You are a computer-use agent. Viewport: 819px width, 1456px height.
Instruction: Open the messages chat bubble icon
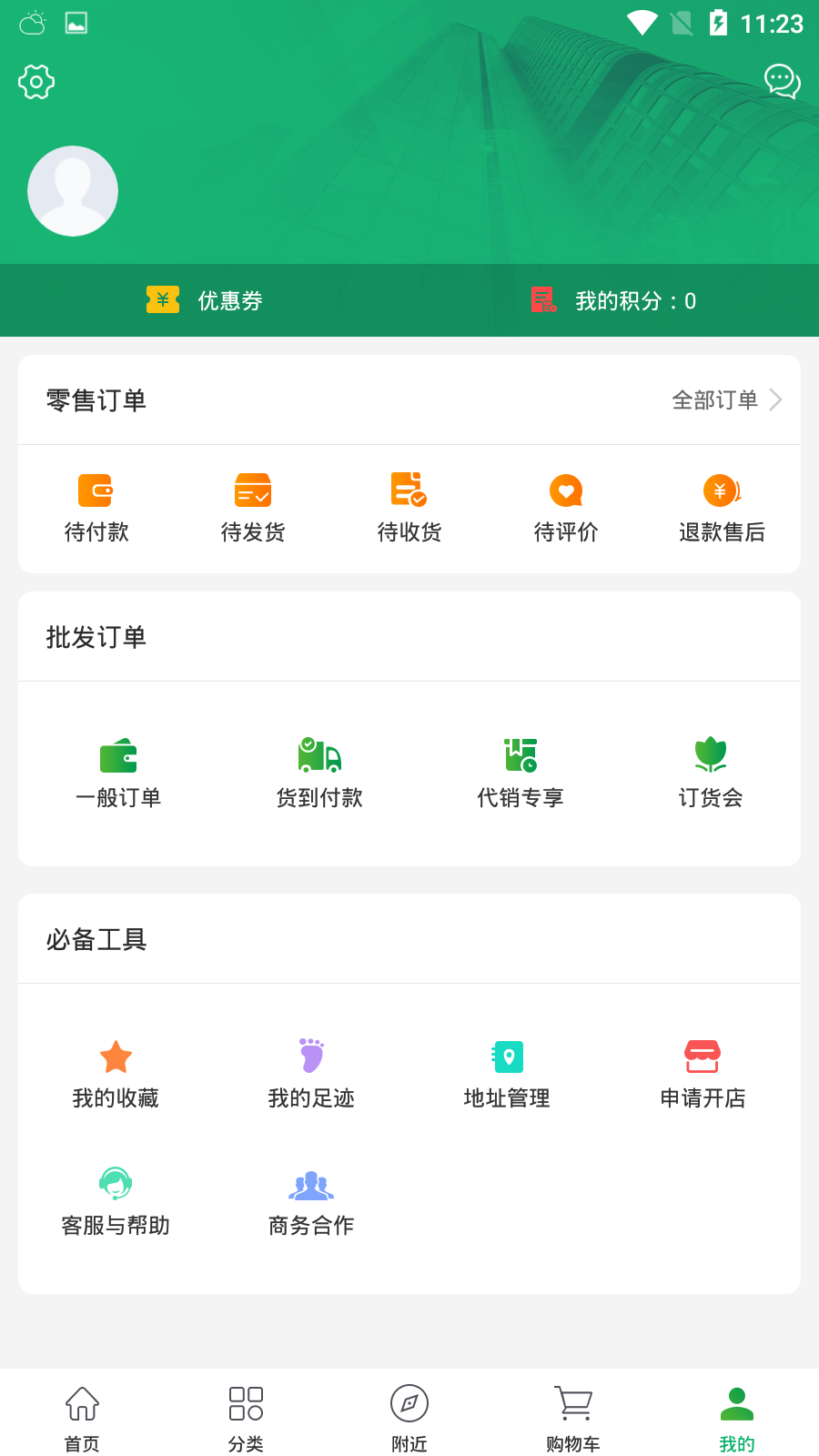pyautogui.click(x=782, y=81)
